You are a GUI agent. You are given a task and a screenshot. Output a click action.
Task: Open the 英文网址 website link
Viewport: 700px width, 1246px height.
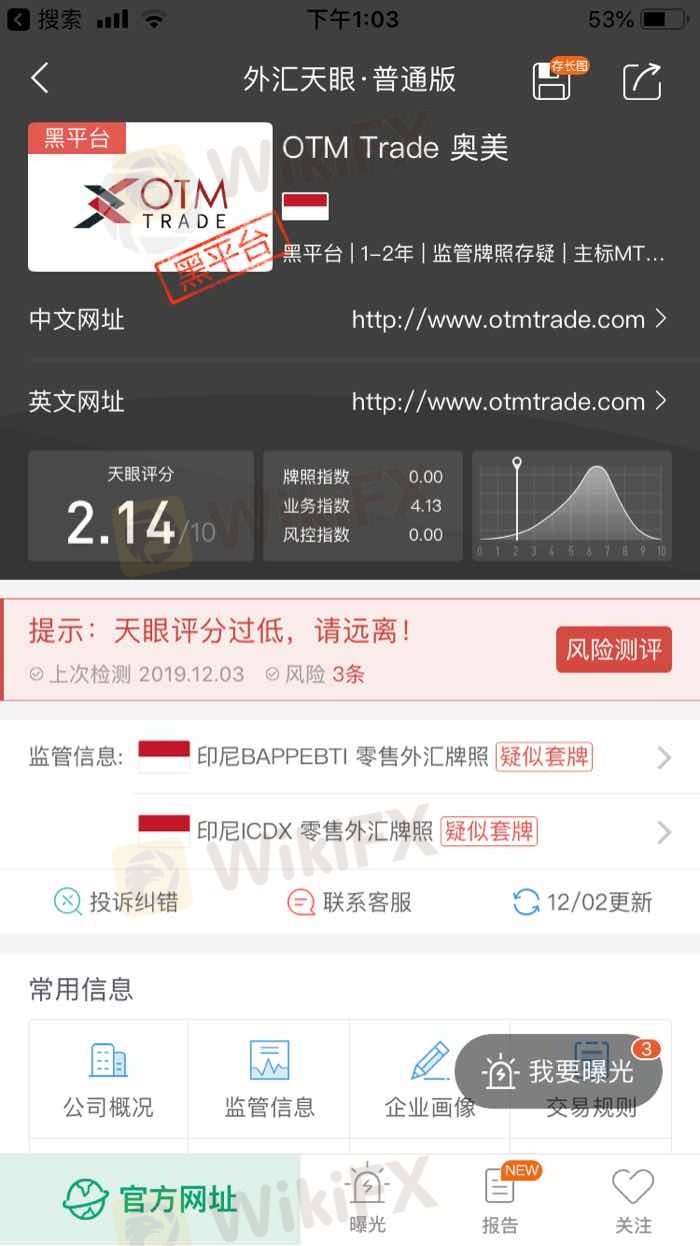coord(507,402)
